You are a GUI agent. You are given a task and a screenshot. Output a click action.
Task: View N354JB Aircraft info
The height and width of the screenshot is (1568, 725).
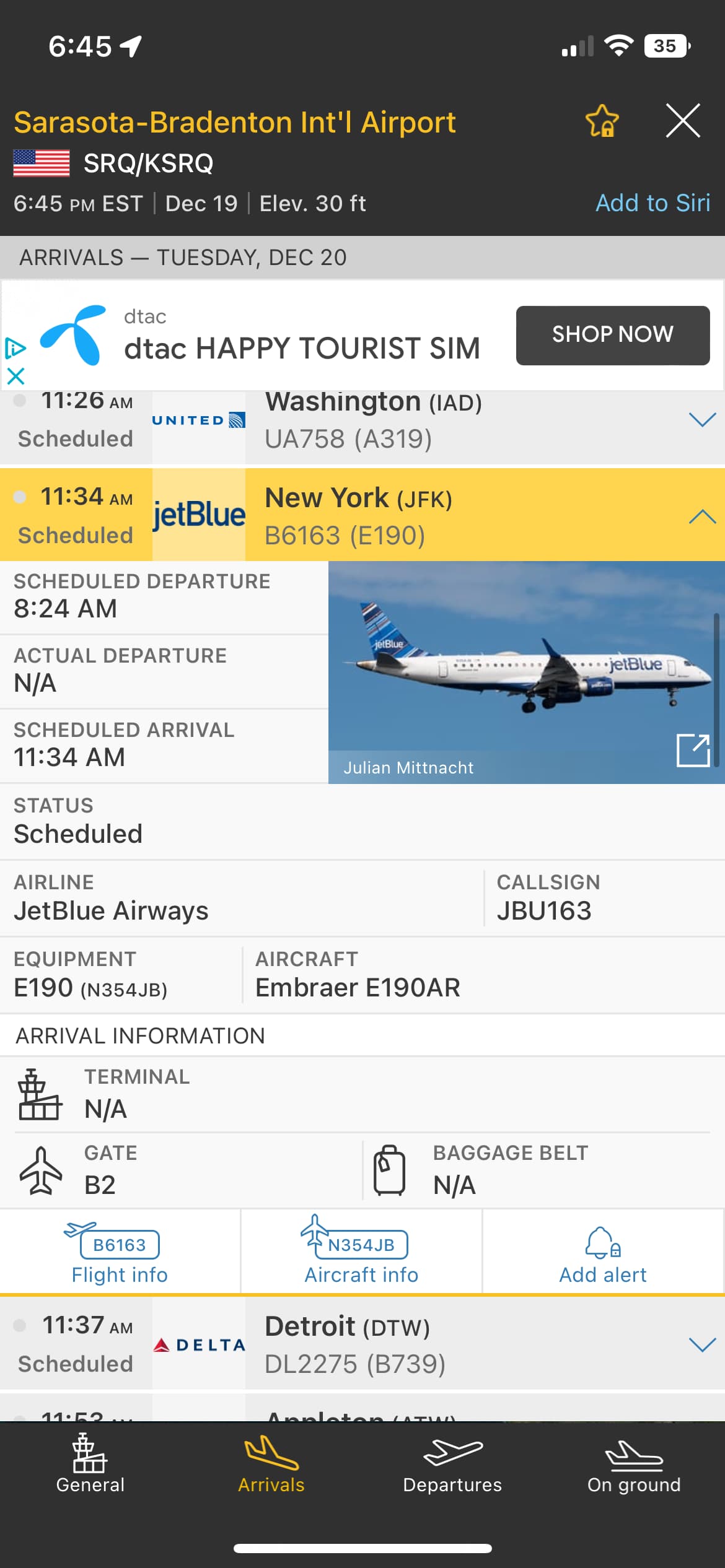pos(361,1252)
